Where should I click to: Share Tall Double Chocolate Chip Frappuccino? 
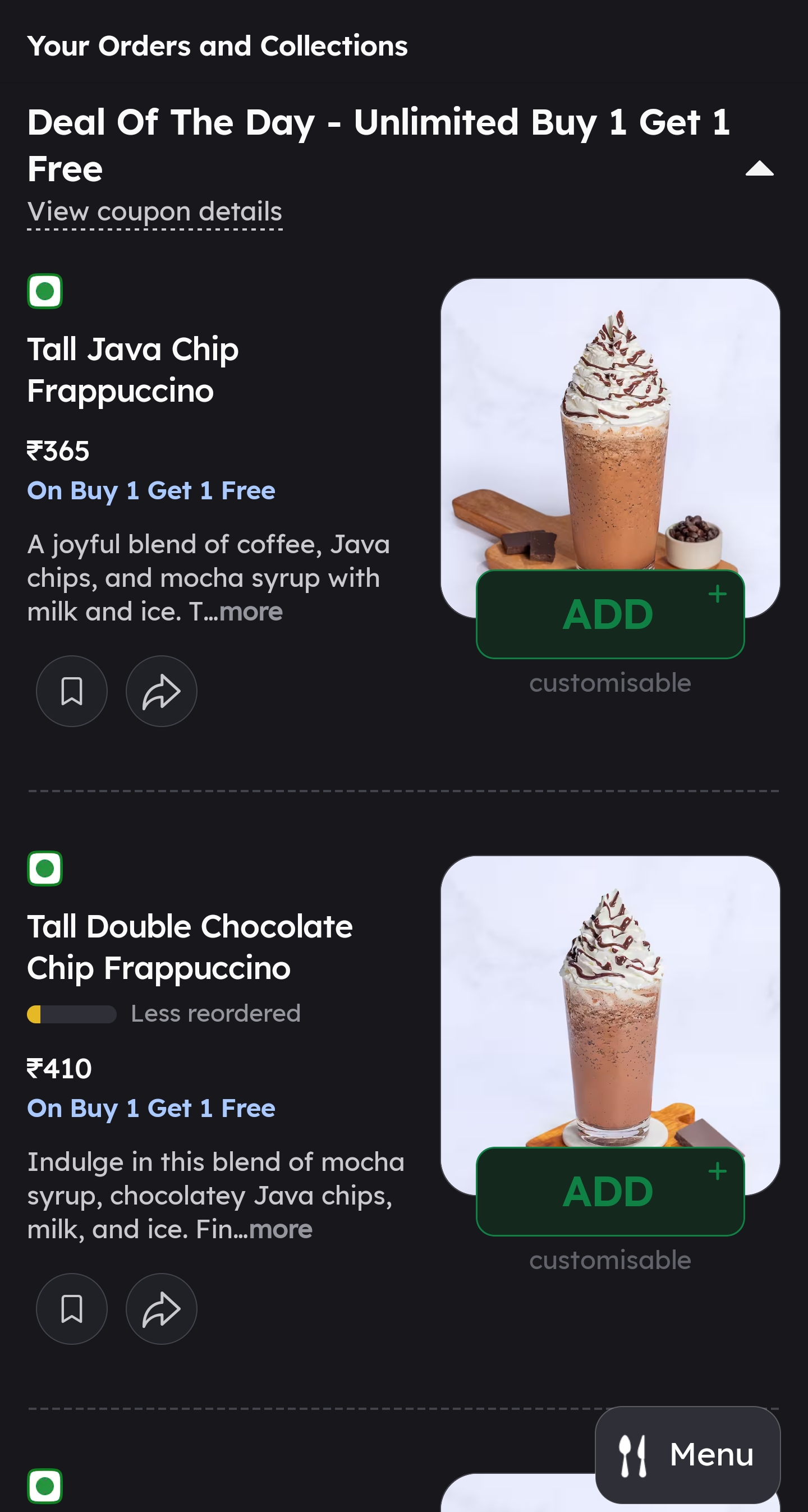[x=162, y=1309]
